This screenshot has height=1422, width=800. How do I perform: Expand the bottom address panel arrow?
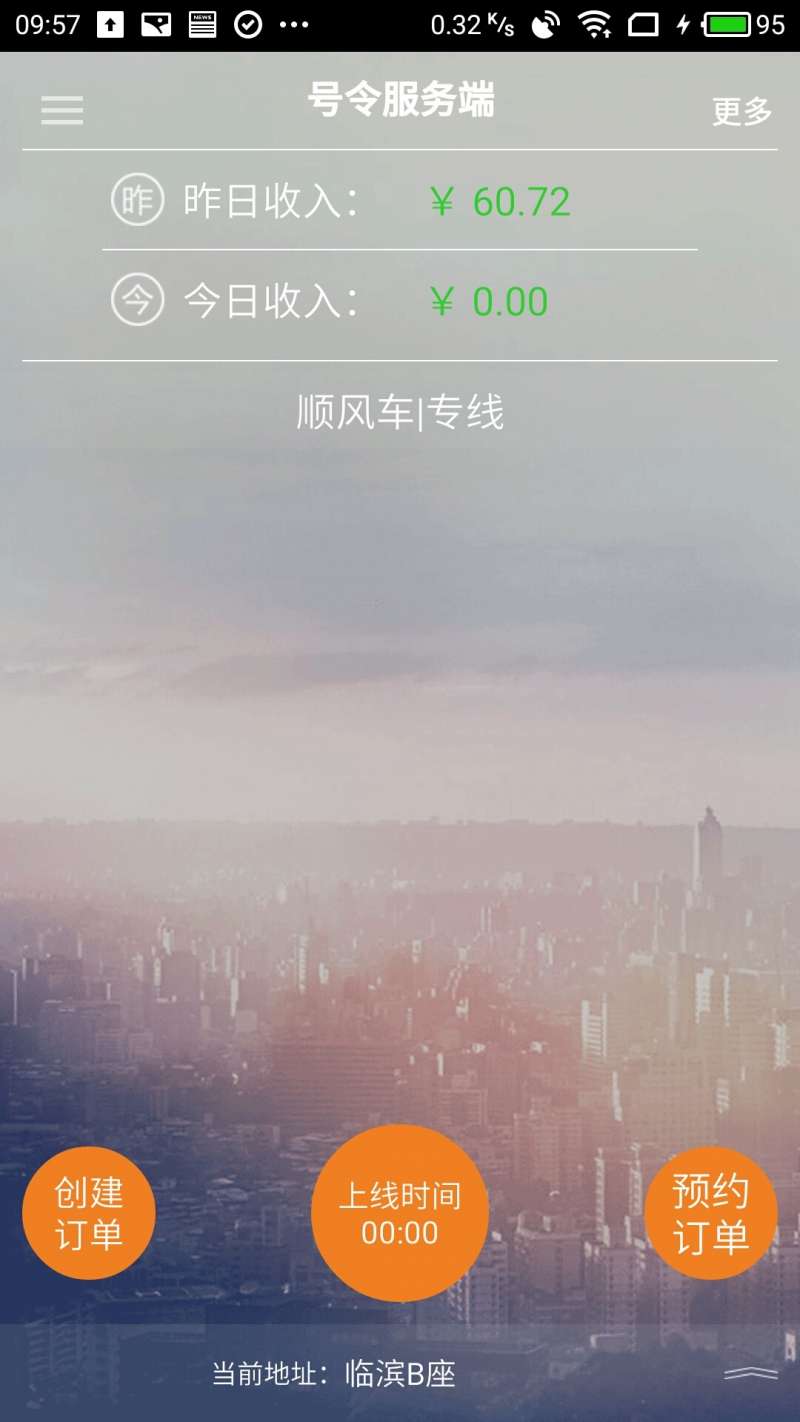point(750,1374)
